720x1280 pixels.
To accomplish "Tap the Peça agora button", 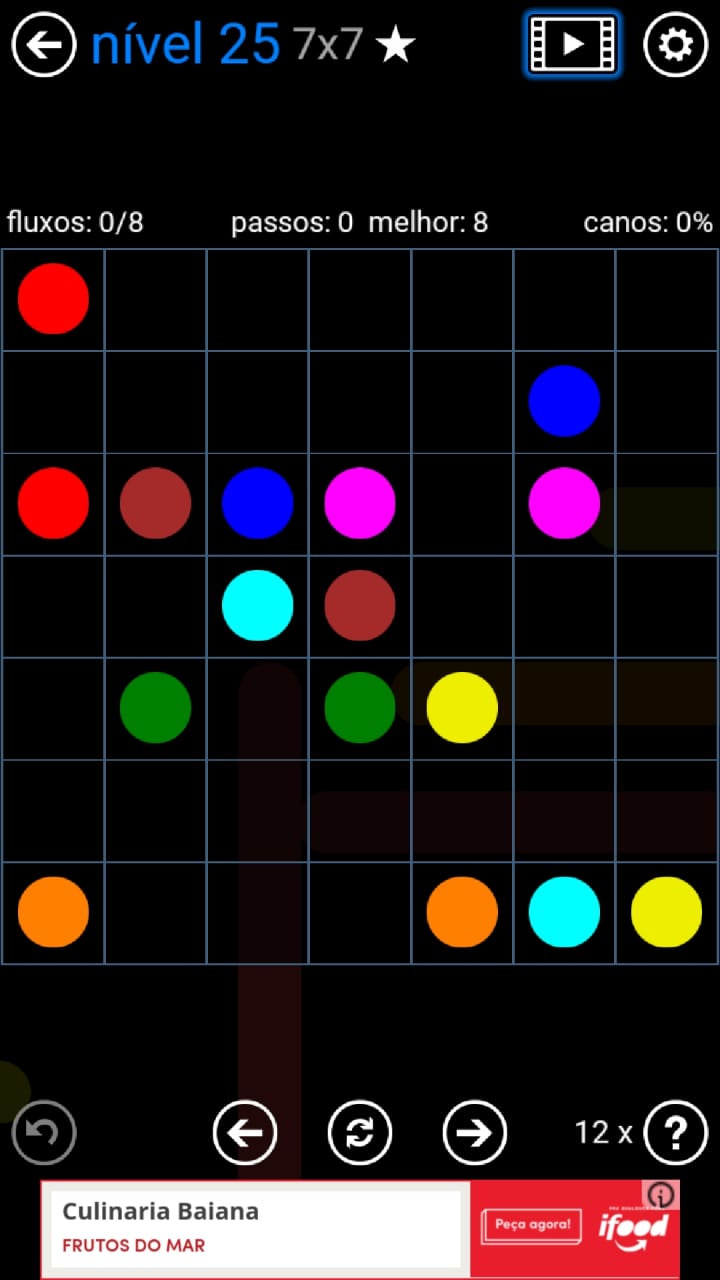I will pos(531,1225).
